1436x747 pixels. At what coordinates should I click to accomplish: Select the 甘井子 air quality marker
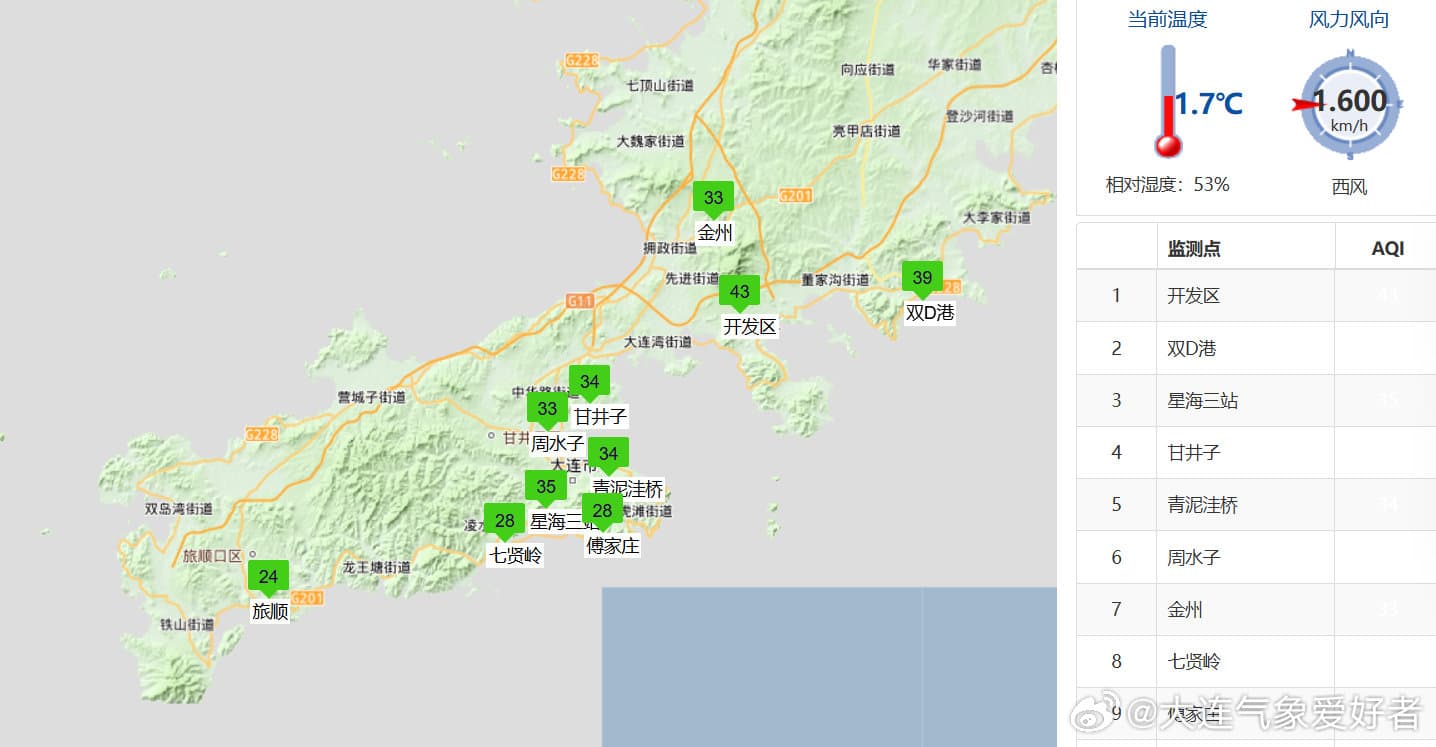589,382
